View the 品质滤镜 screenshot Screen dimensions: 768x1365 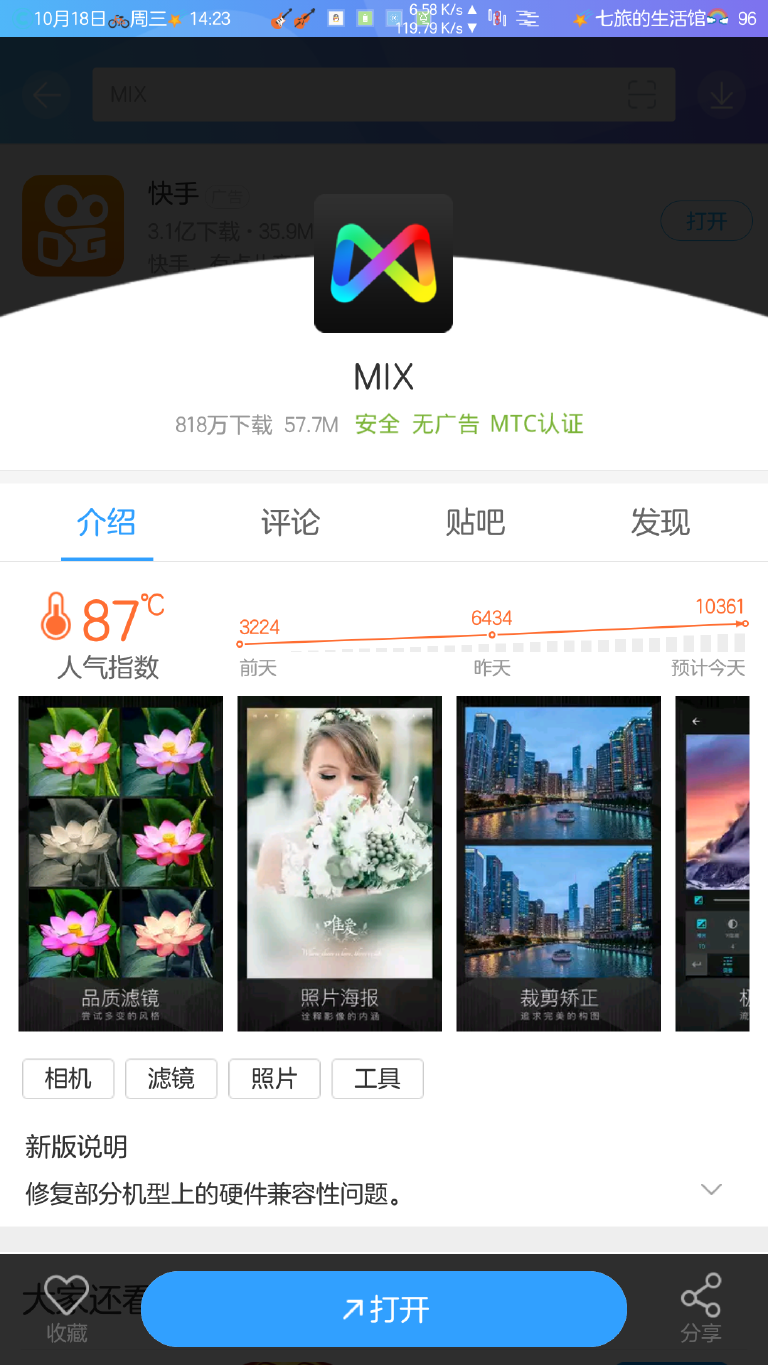(120, 863)
